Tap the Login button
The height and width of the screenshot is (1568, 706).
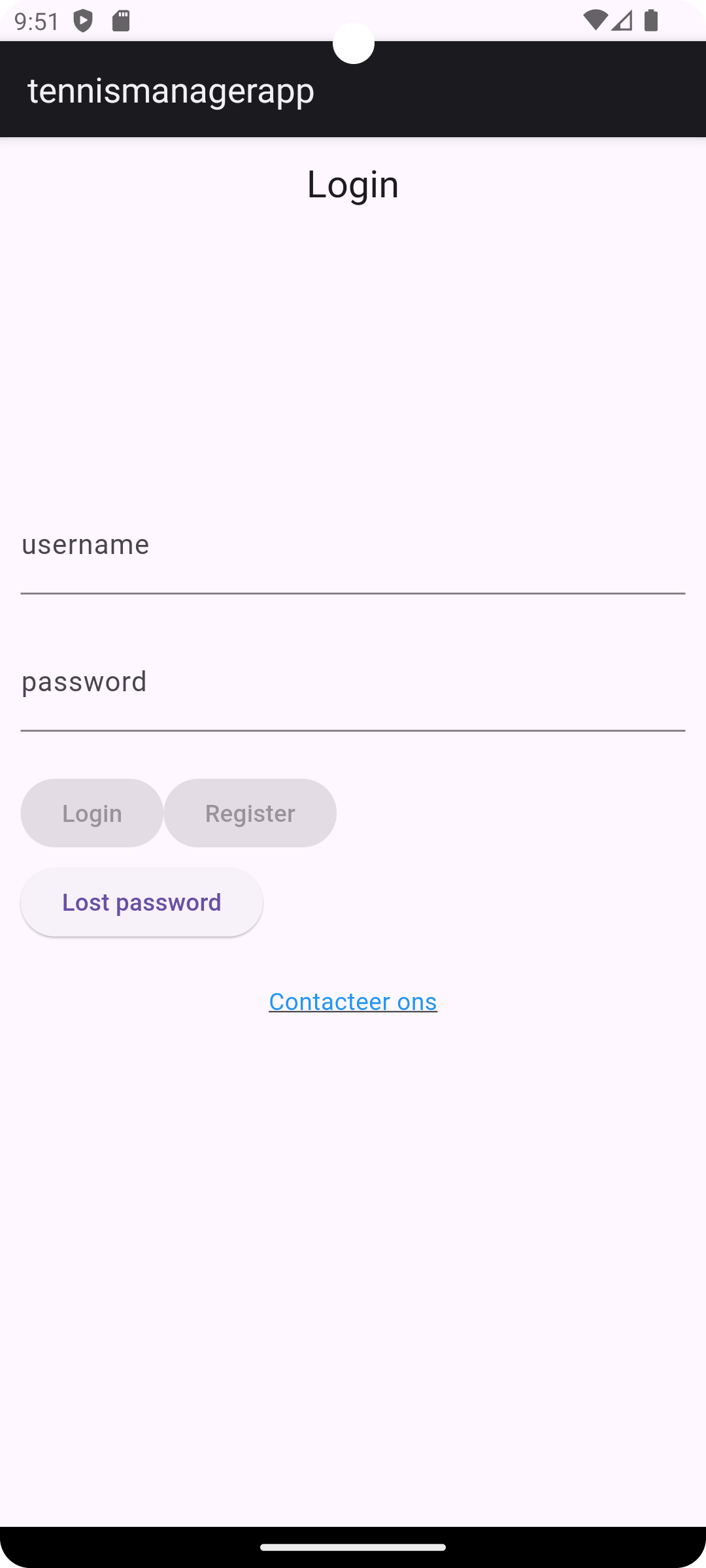point(92,813)
